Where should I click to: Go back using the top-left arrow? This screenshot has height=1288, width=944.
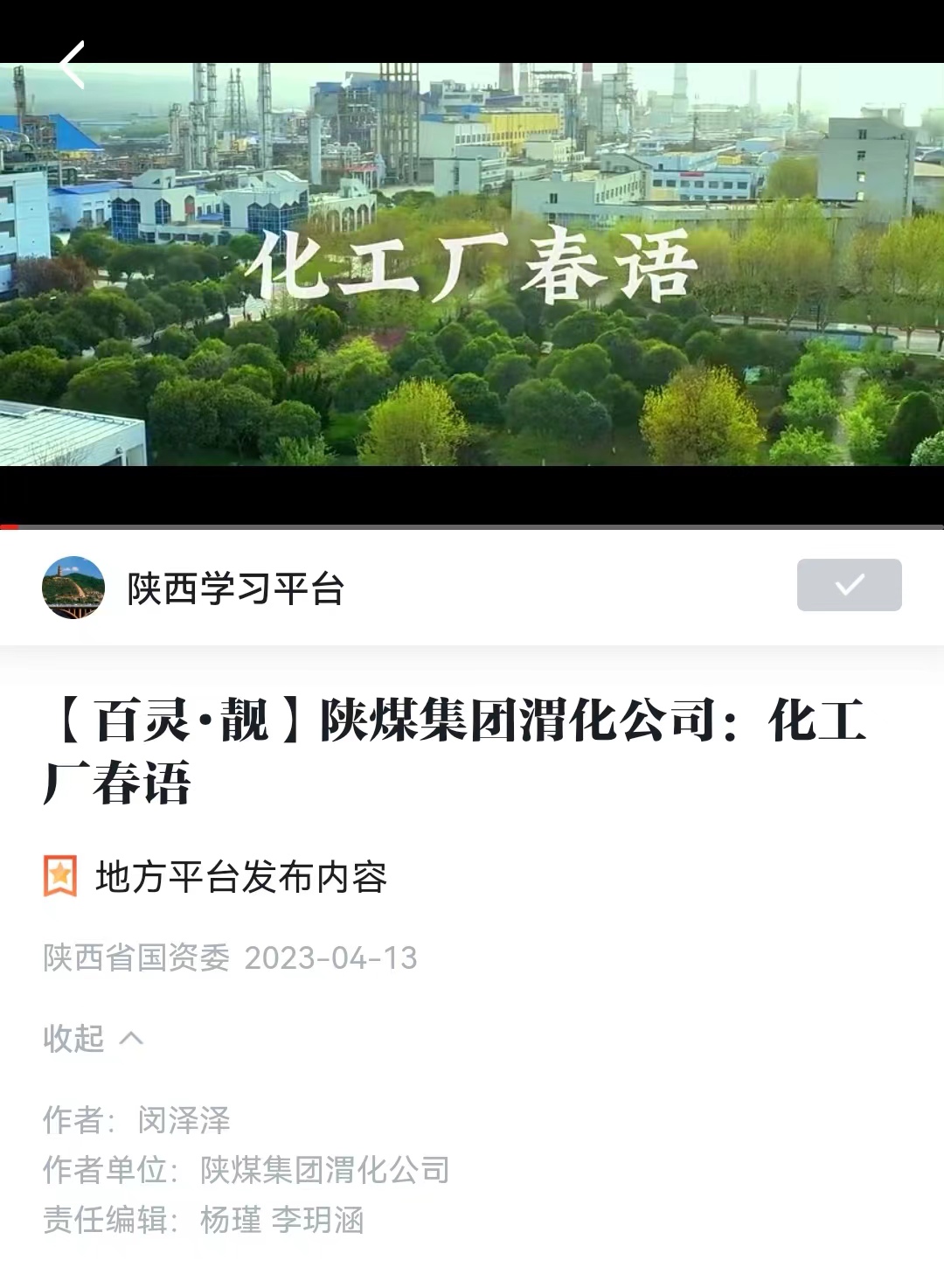click(73, 65)
